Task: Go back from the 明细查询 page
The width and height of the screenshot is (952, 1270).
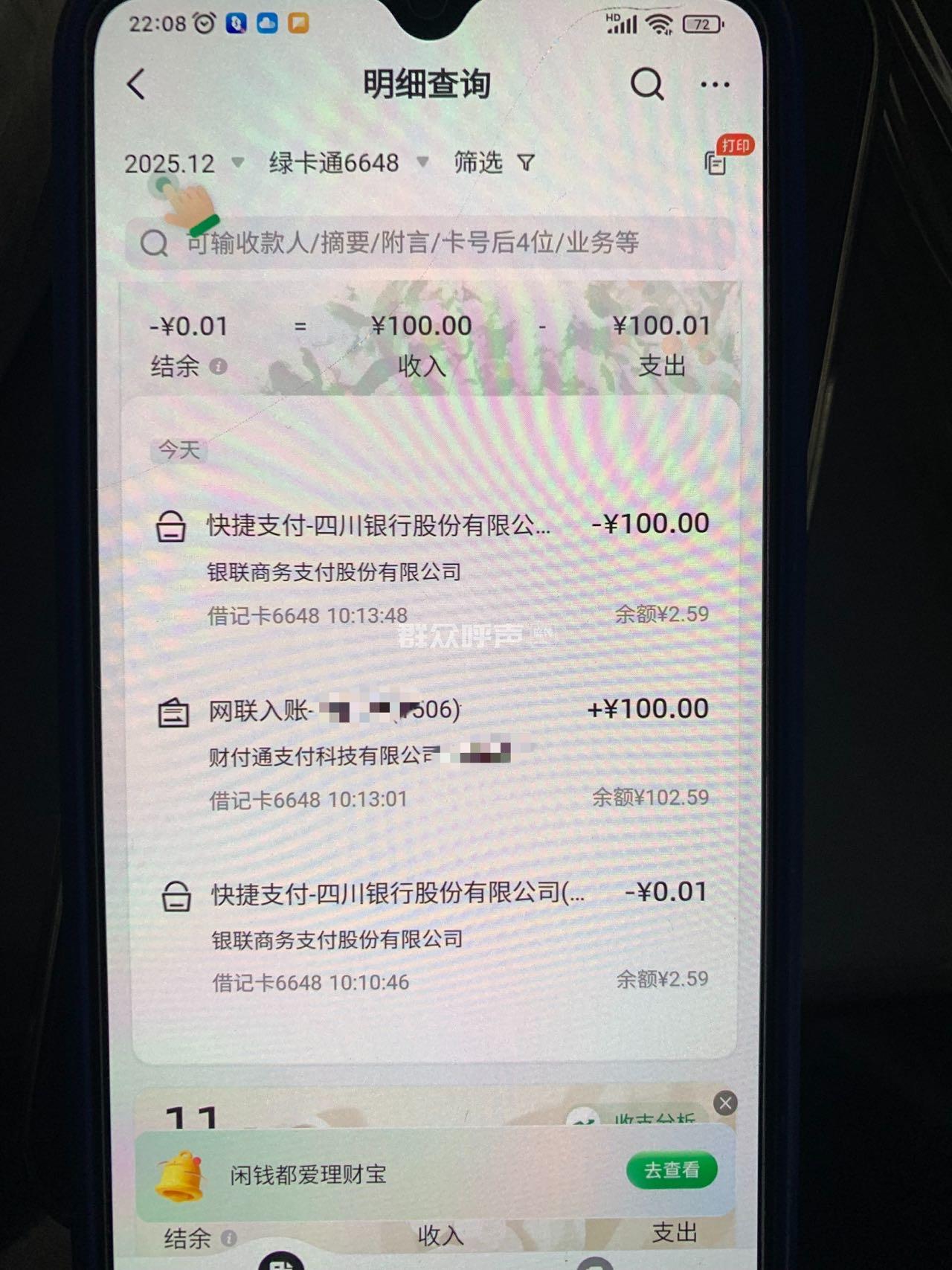Action: coord(136,84)
